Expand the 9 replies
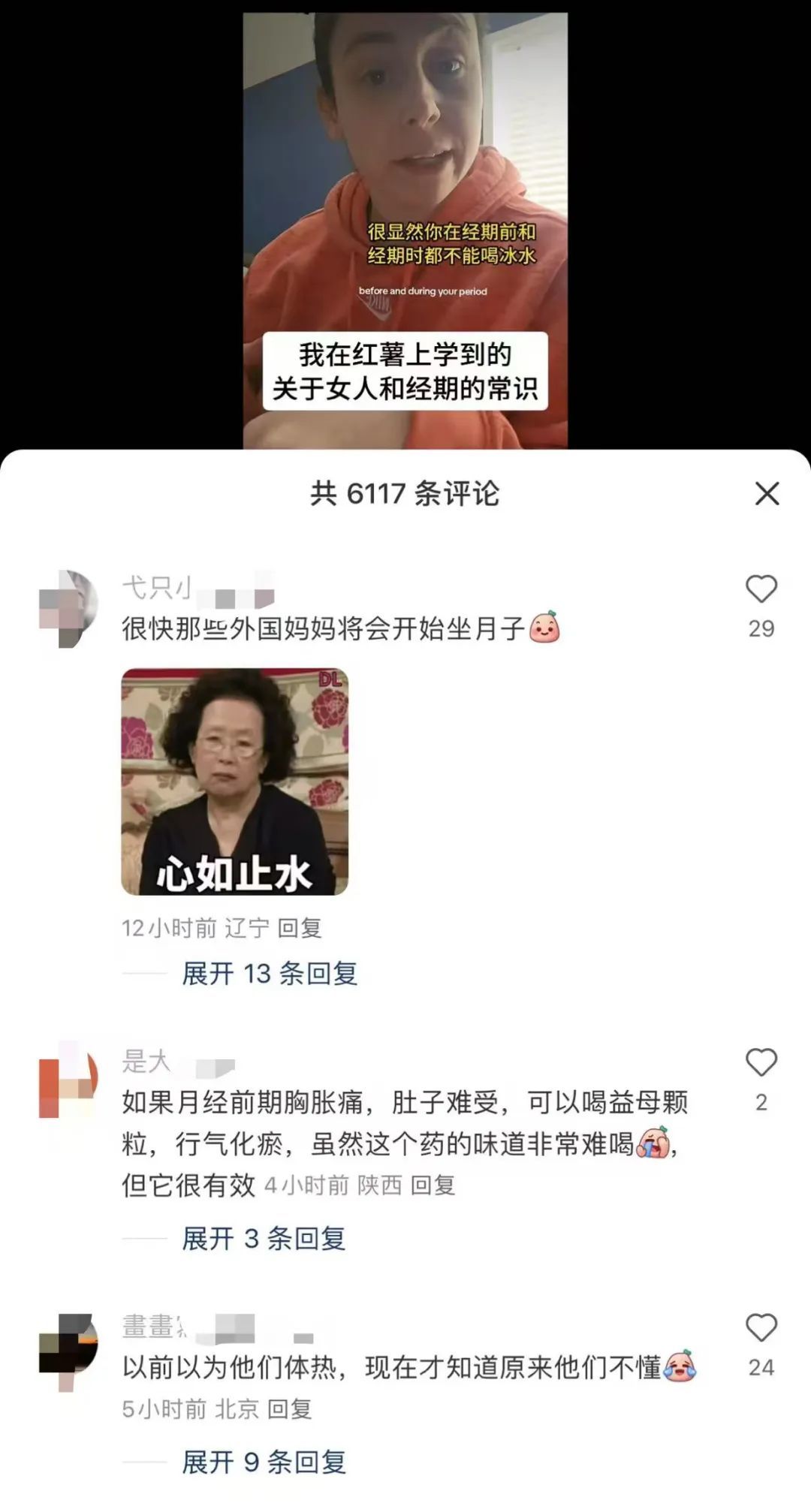 tap(264, 1462)
